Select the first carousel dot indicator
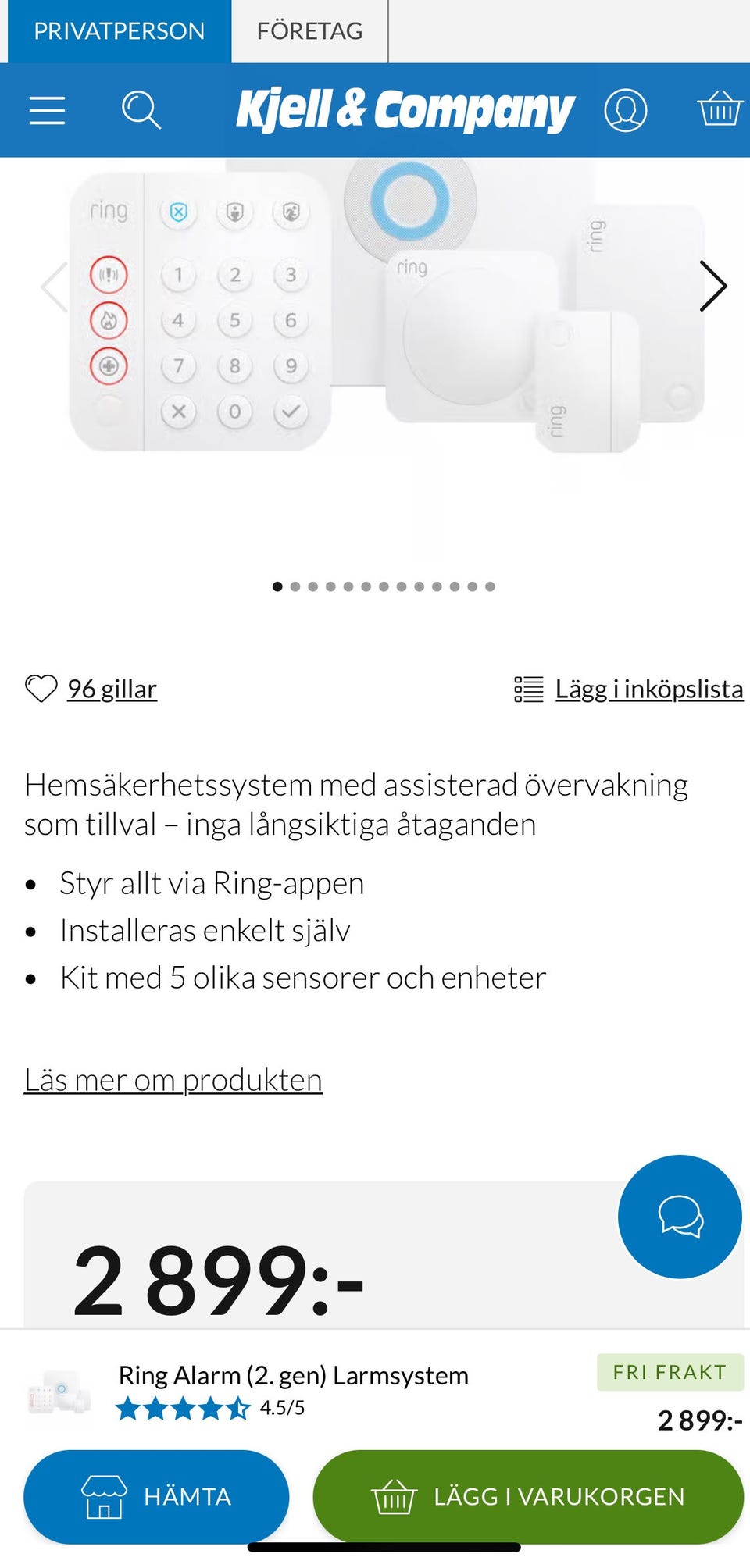Image resolution: width=750 pixels, height=1568 pixels. [277, 586]
